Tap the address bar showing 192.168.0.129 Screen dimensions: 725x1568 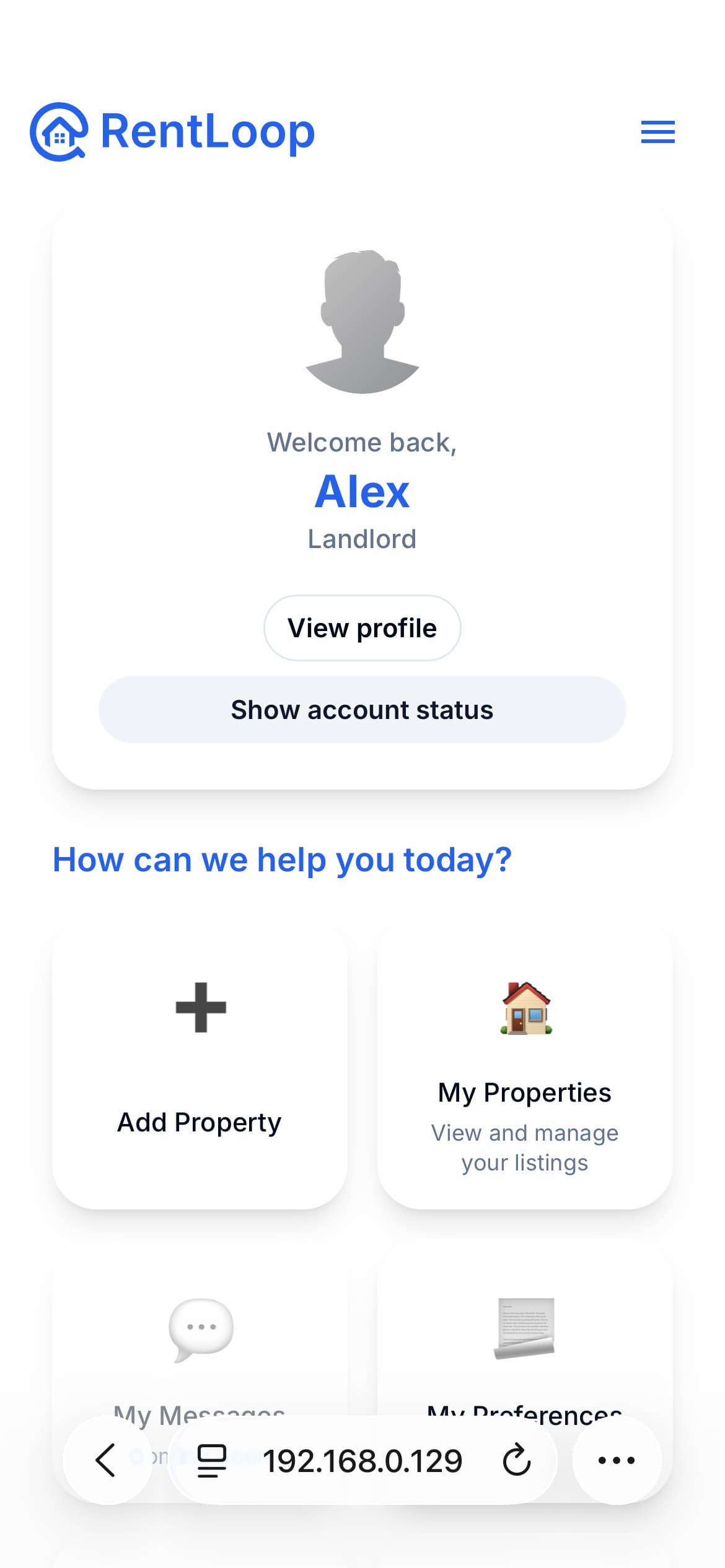(x=363, y=1461)
